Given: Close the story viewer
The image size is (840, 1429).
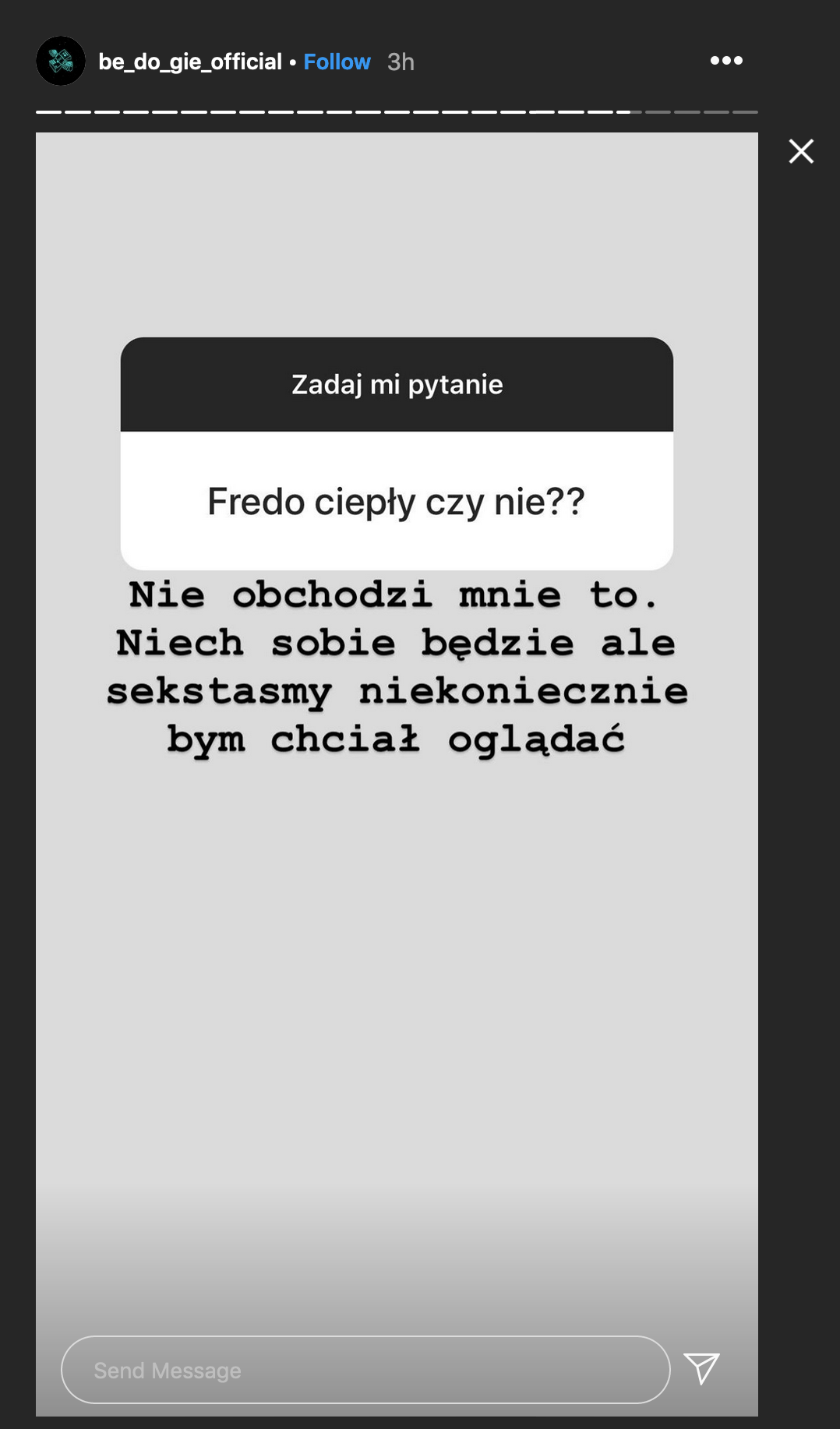Looking at the screenshot, I should (801, 150).
